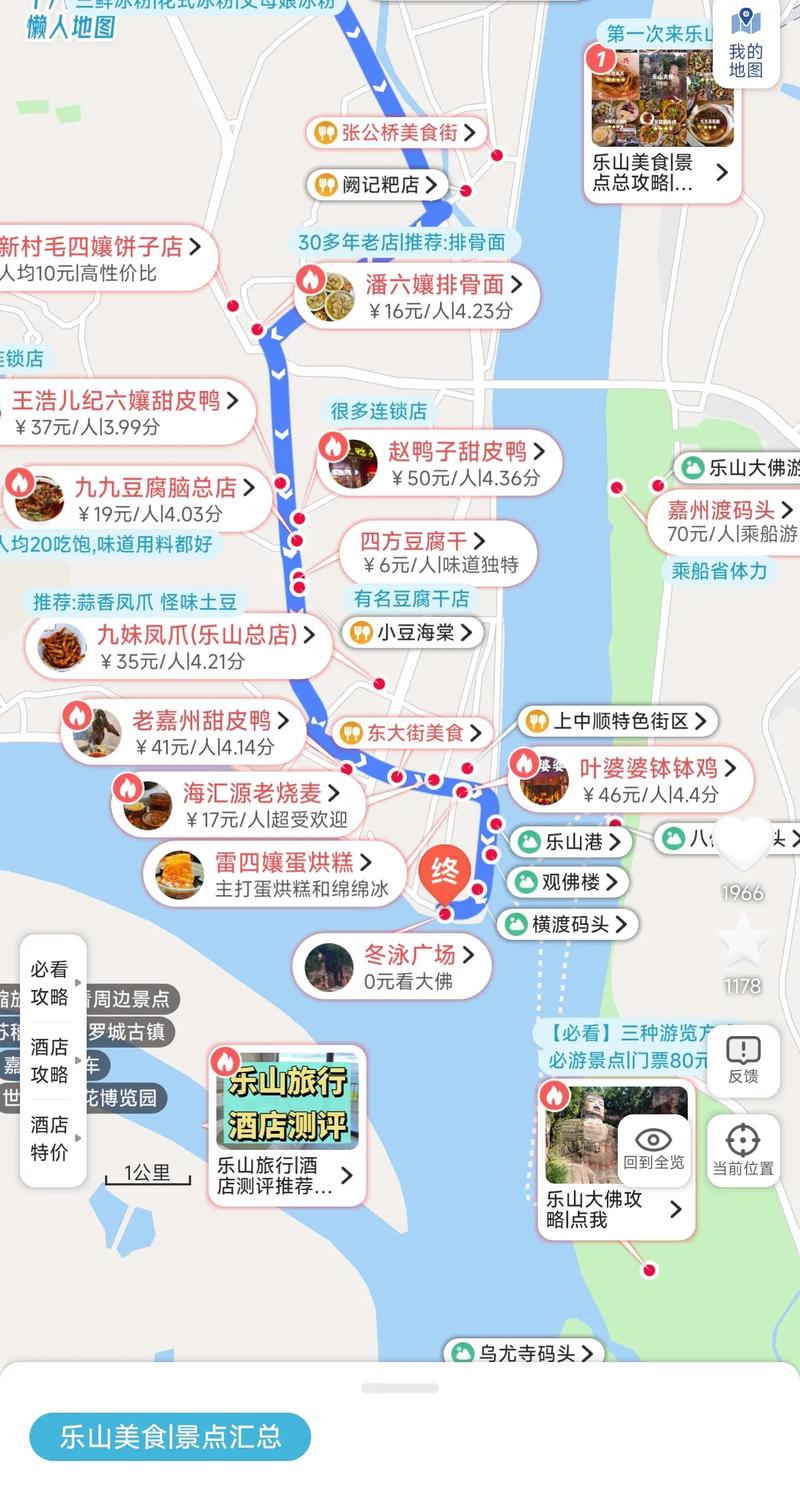Open 赵鸭子甜皮鸭 place card
This screenshot has height=1491, width=800.
pyautogui.click(x=440, y=464)
